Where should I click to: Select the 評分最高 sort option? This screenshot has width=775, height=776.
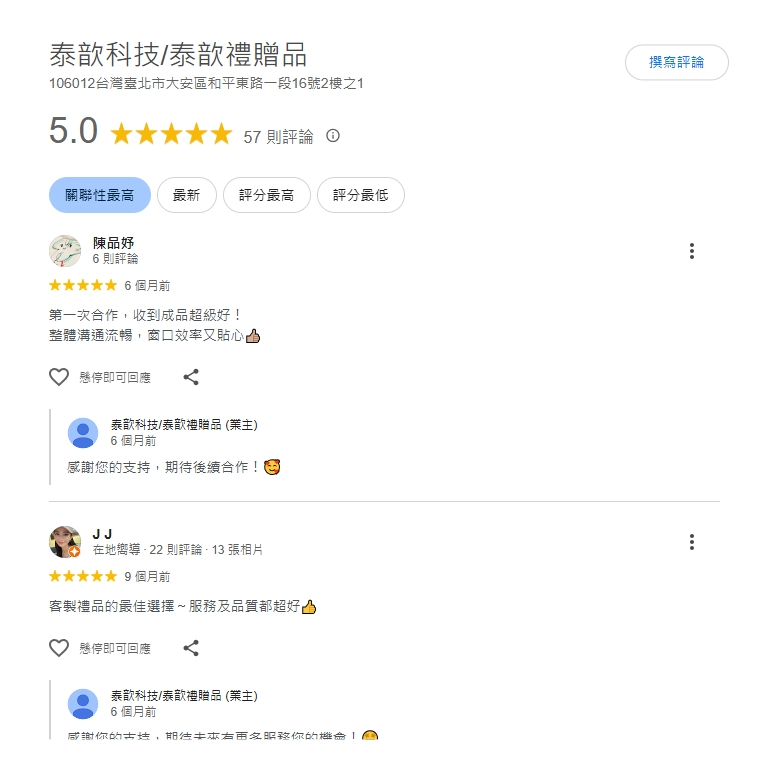(267, 195)
